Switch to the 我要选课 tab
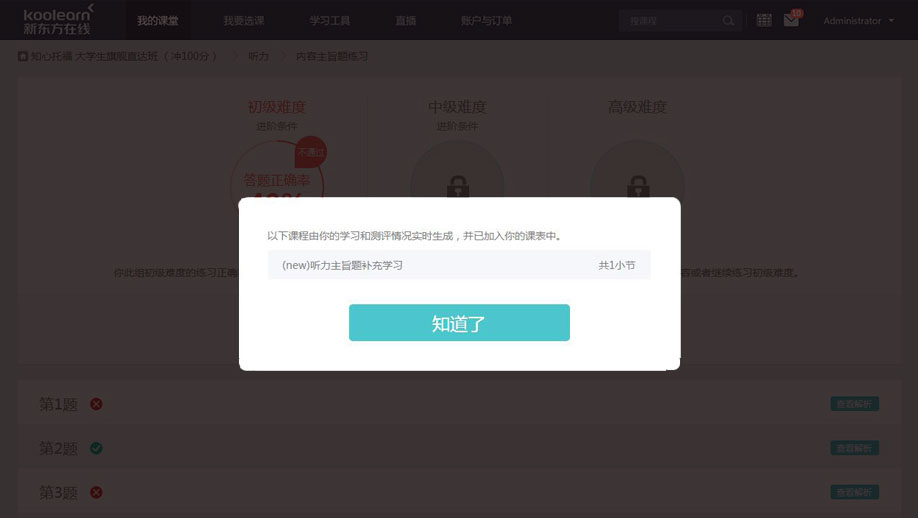 244,20
